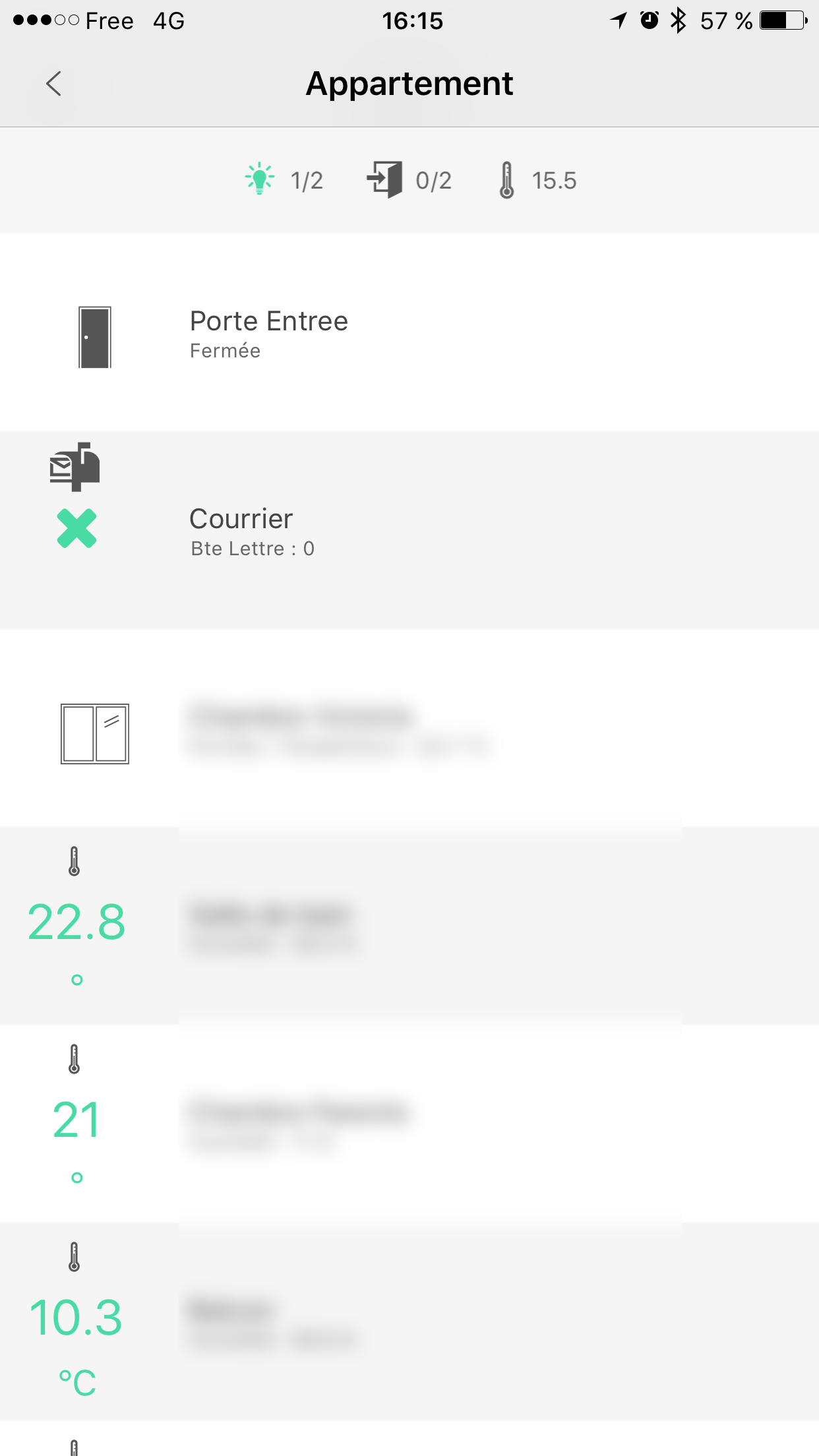Go back from the Appartement screen
This screenshot has height=1456, width=819.
point(54,84)
